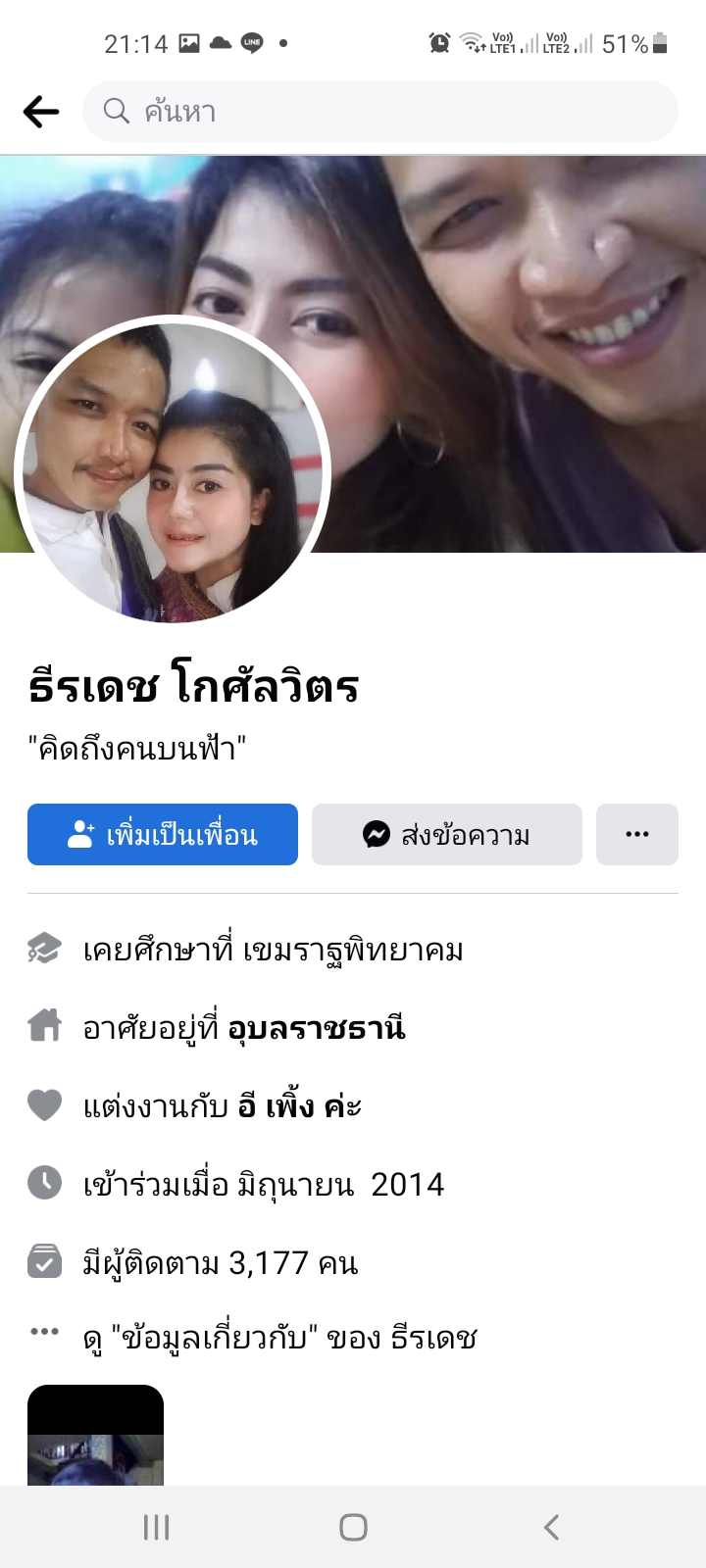
Task: View ข้อมูลเกี่ยวกับ details of ธีรเดช
Action: [x=280, y=1338]
